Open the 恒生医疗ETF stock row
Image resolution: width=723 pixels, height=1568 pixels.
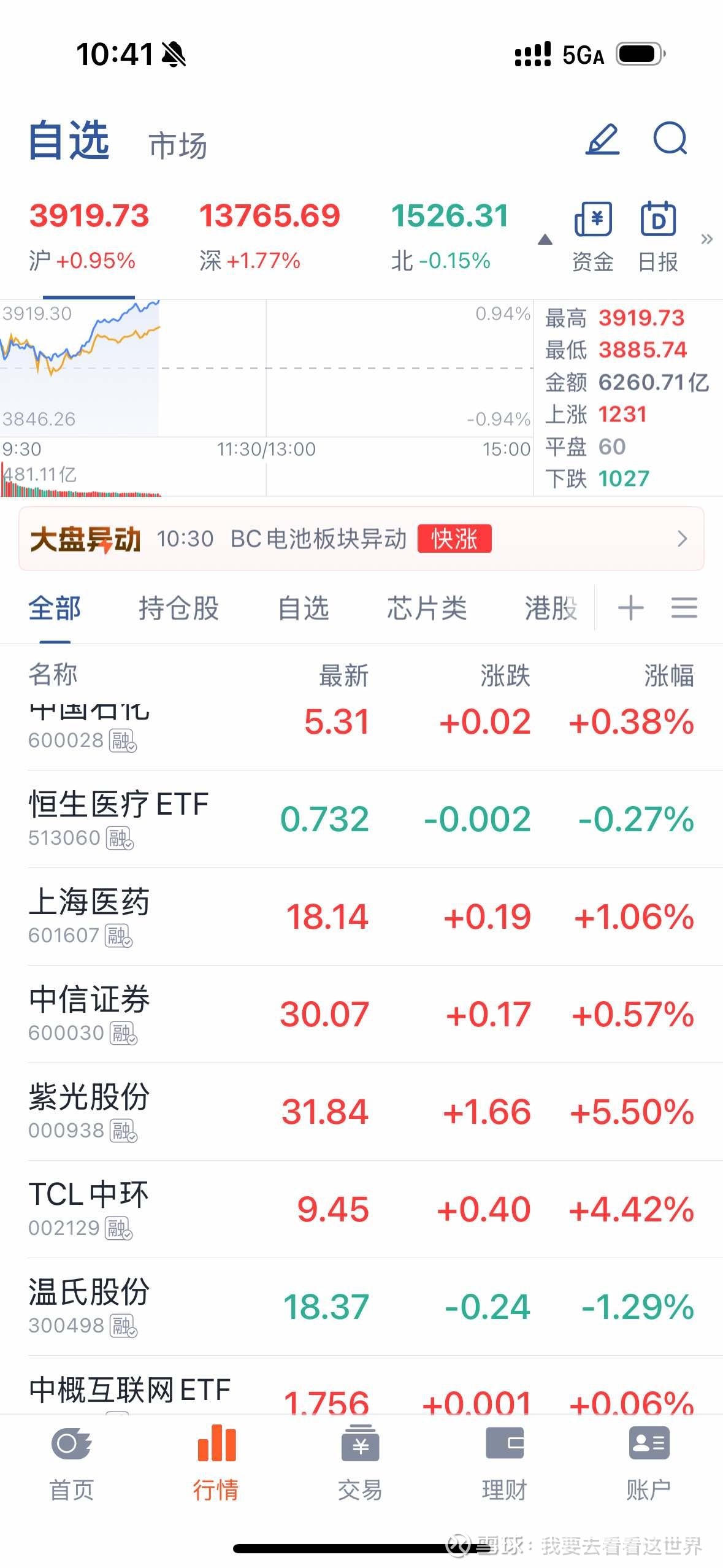pyautogui.click(x=361, y=819)
